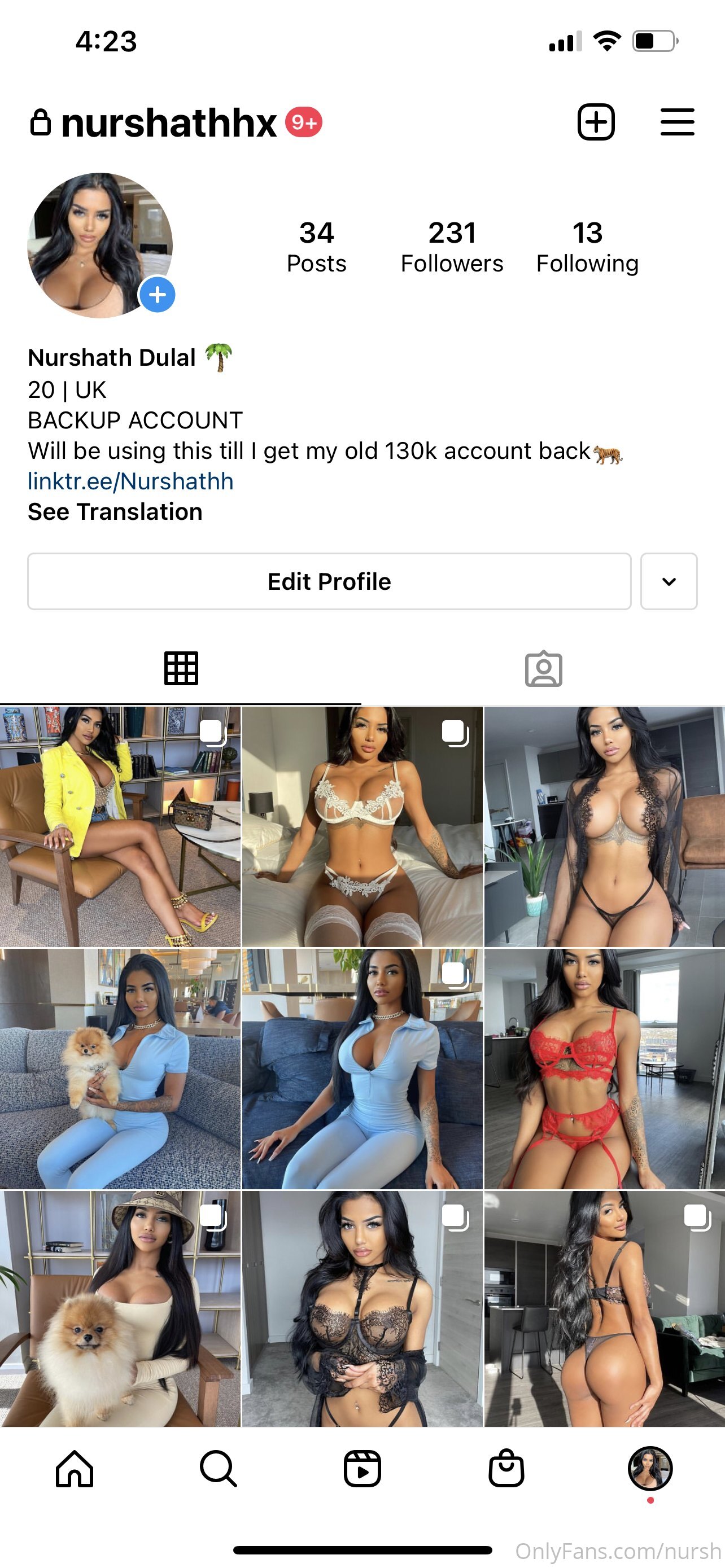Open the Shop bag tab

(x=506, y=1469)
